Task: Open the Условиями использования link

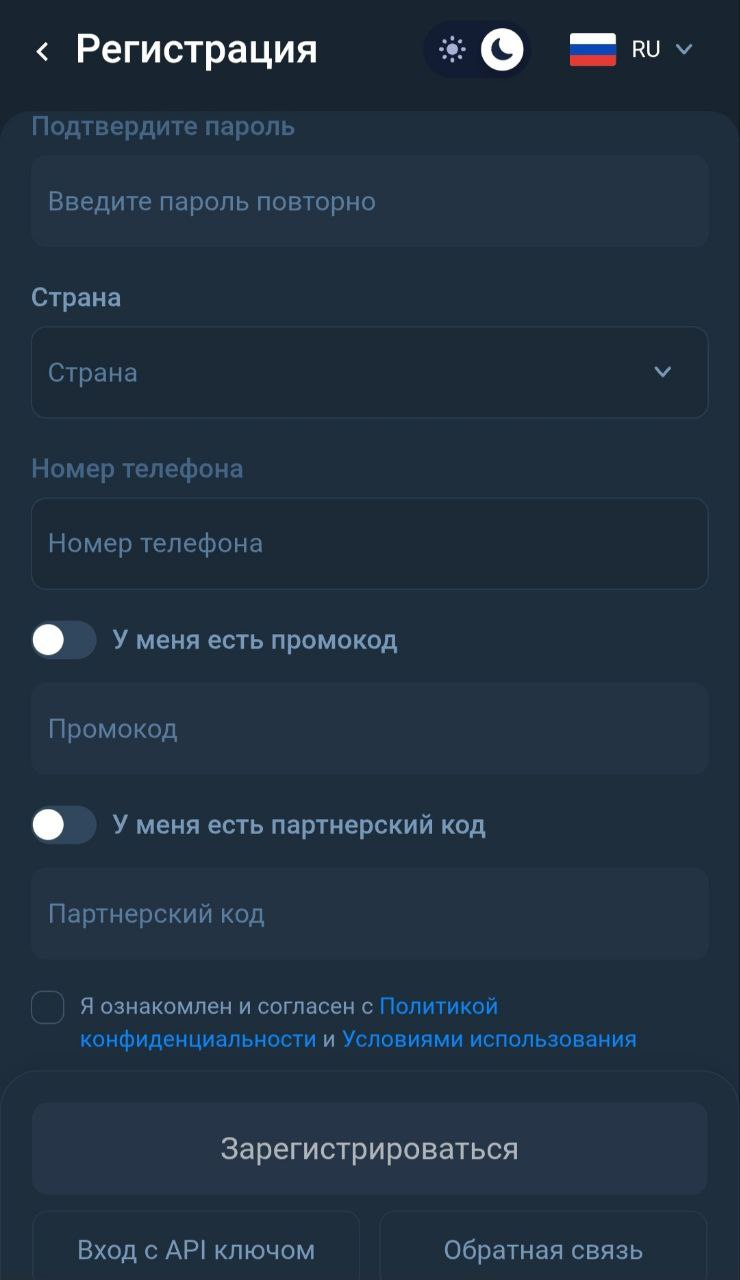Action: tap(489, 1039)
